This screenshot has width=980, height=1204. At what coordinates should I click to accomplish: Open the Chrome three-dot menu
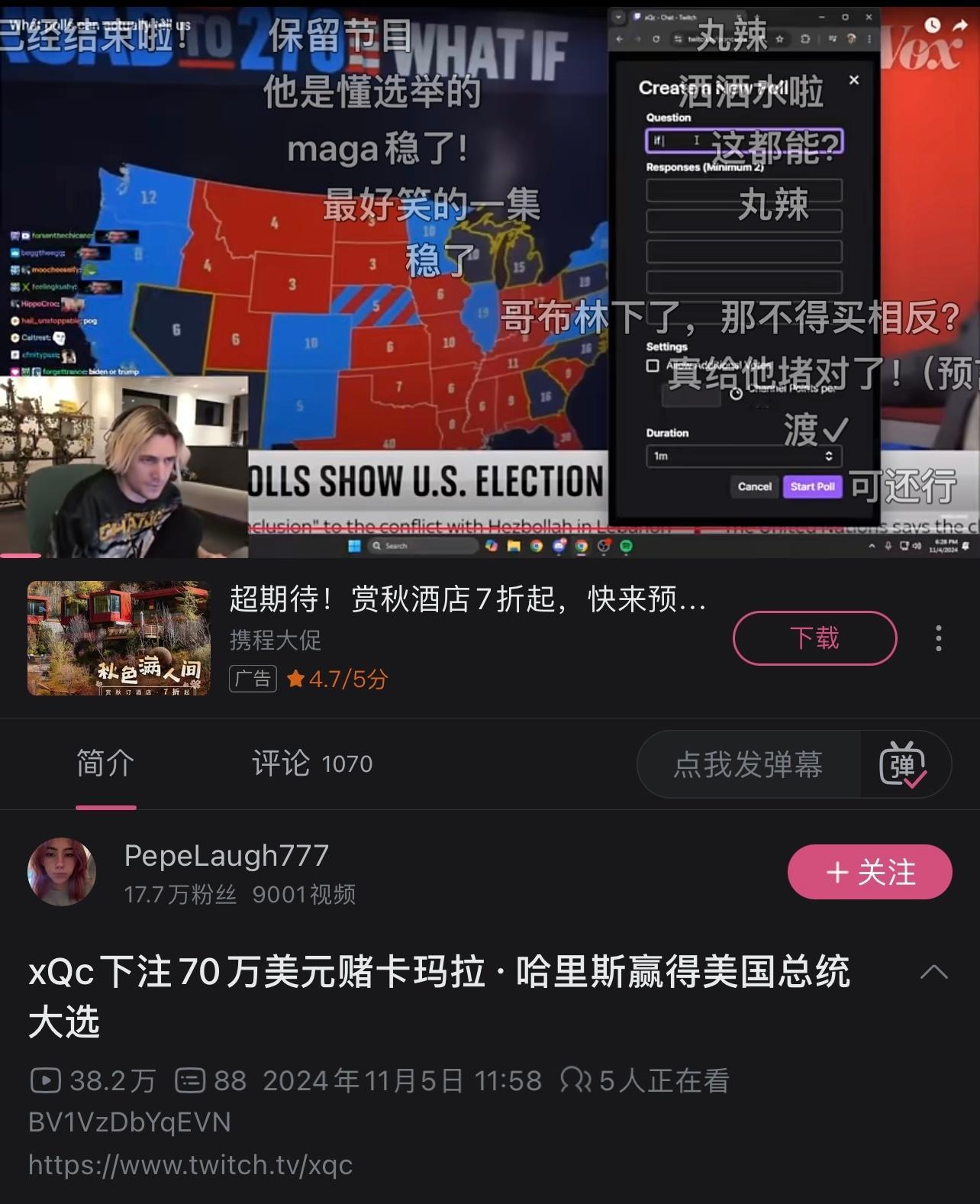coord(870,38)
